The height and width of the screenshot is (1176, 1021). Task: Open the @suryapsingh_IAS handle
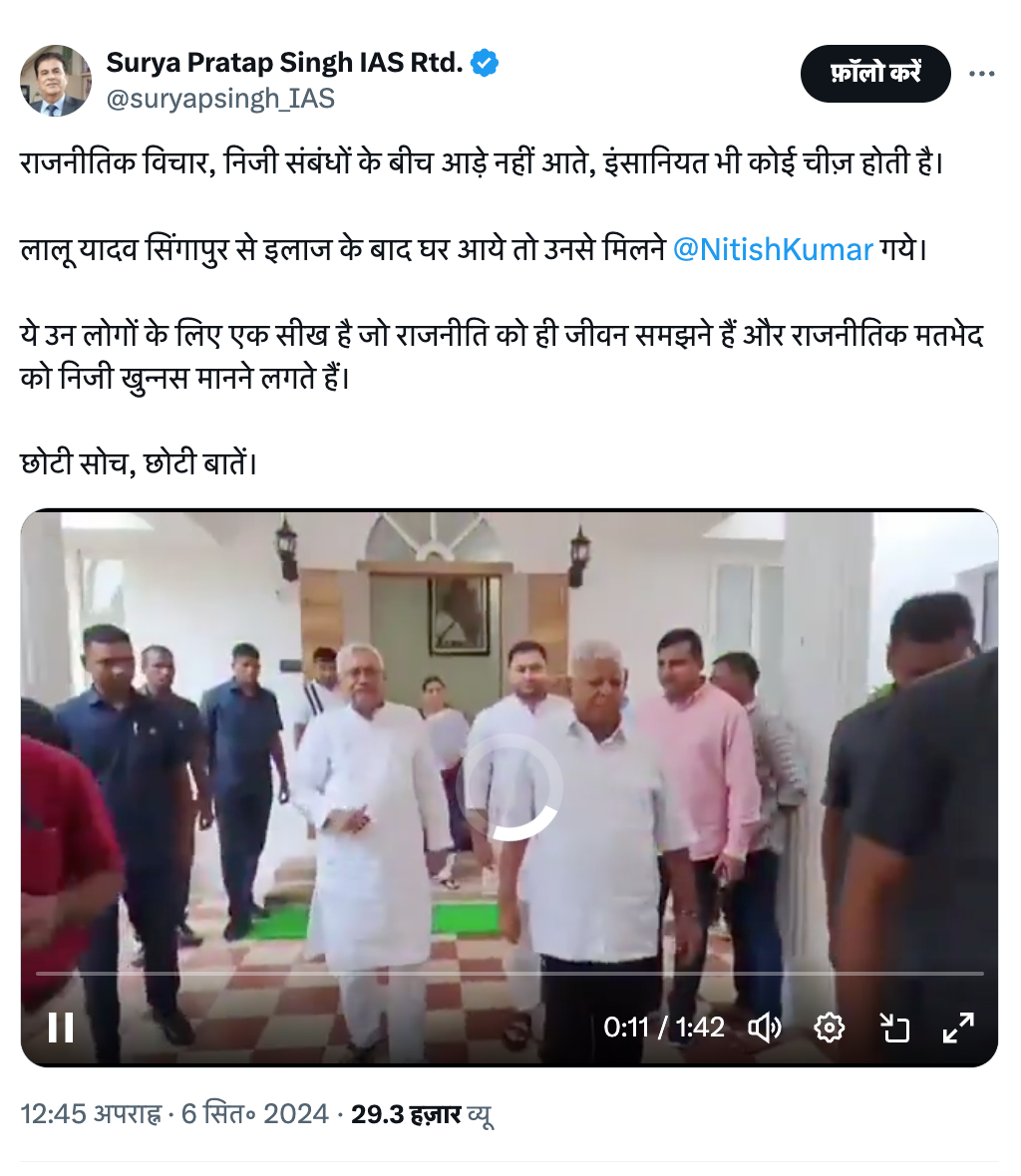[220, 99]
